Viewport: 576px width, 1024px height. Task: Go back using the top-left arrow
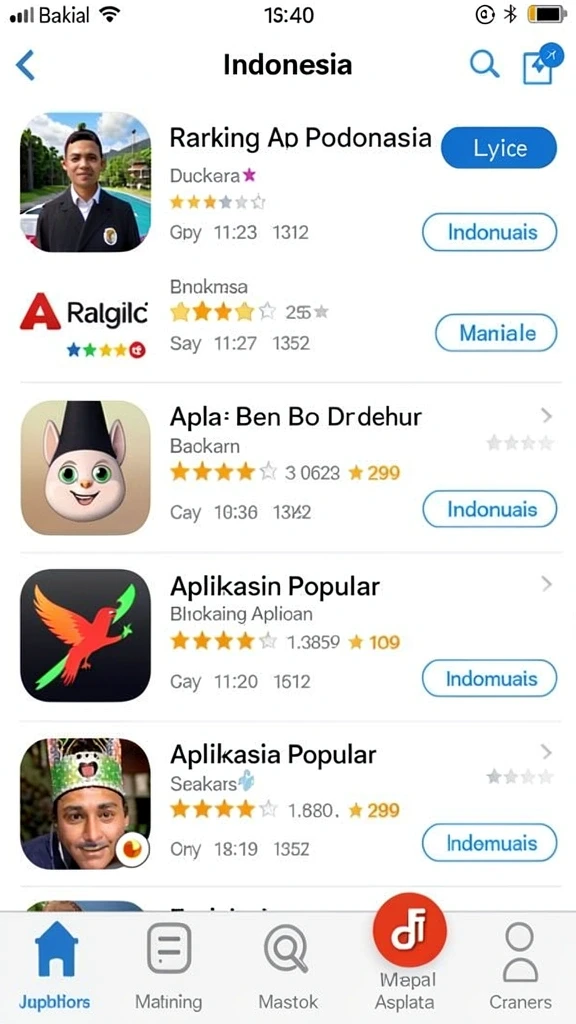[25, 65]
